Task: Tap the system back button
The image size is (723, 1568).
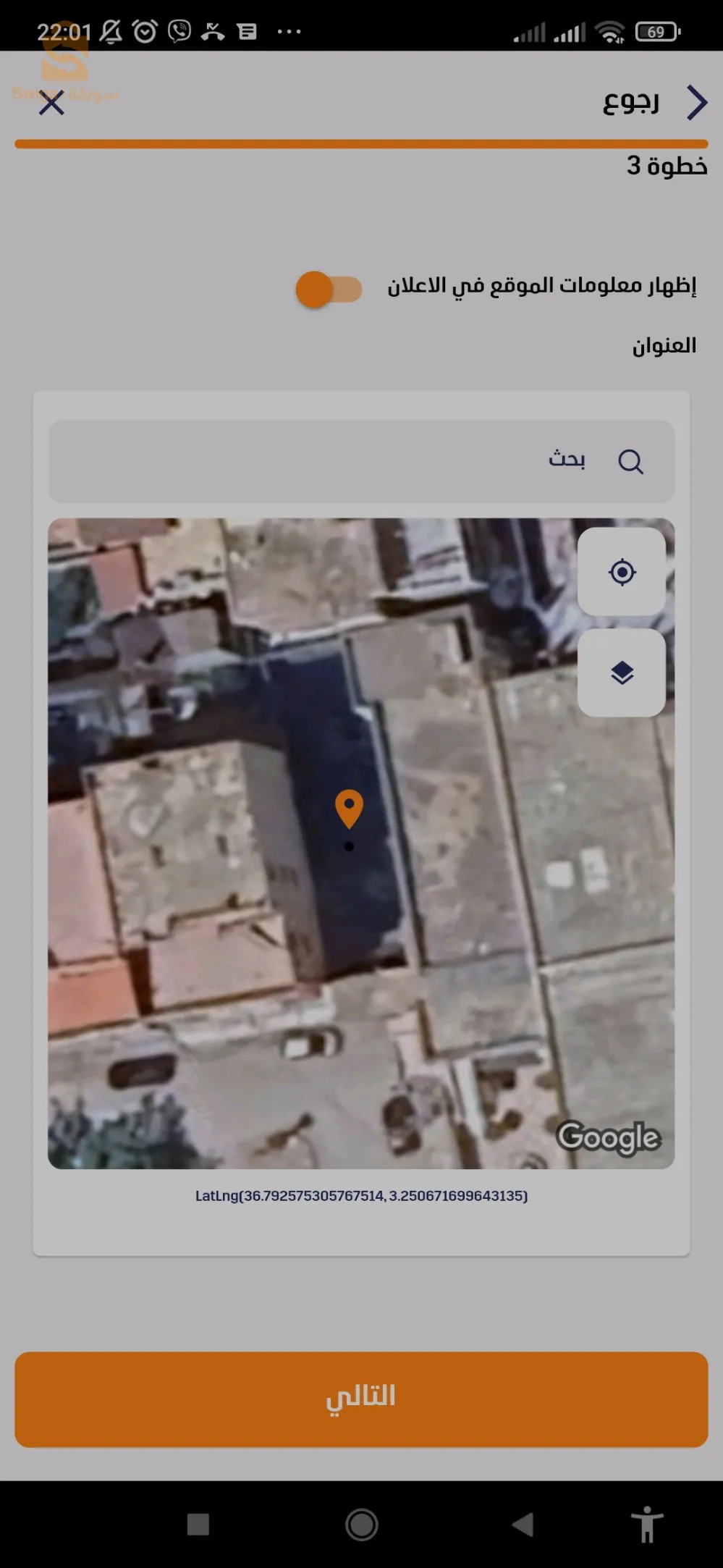Action: point(523,1525)
